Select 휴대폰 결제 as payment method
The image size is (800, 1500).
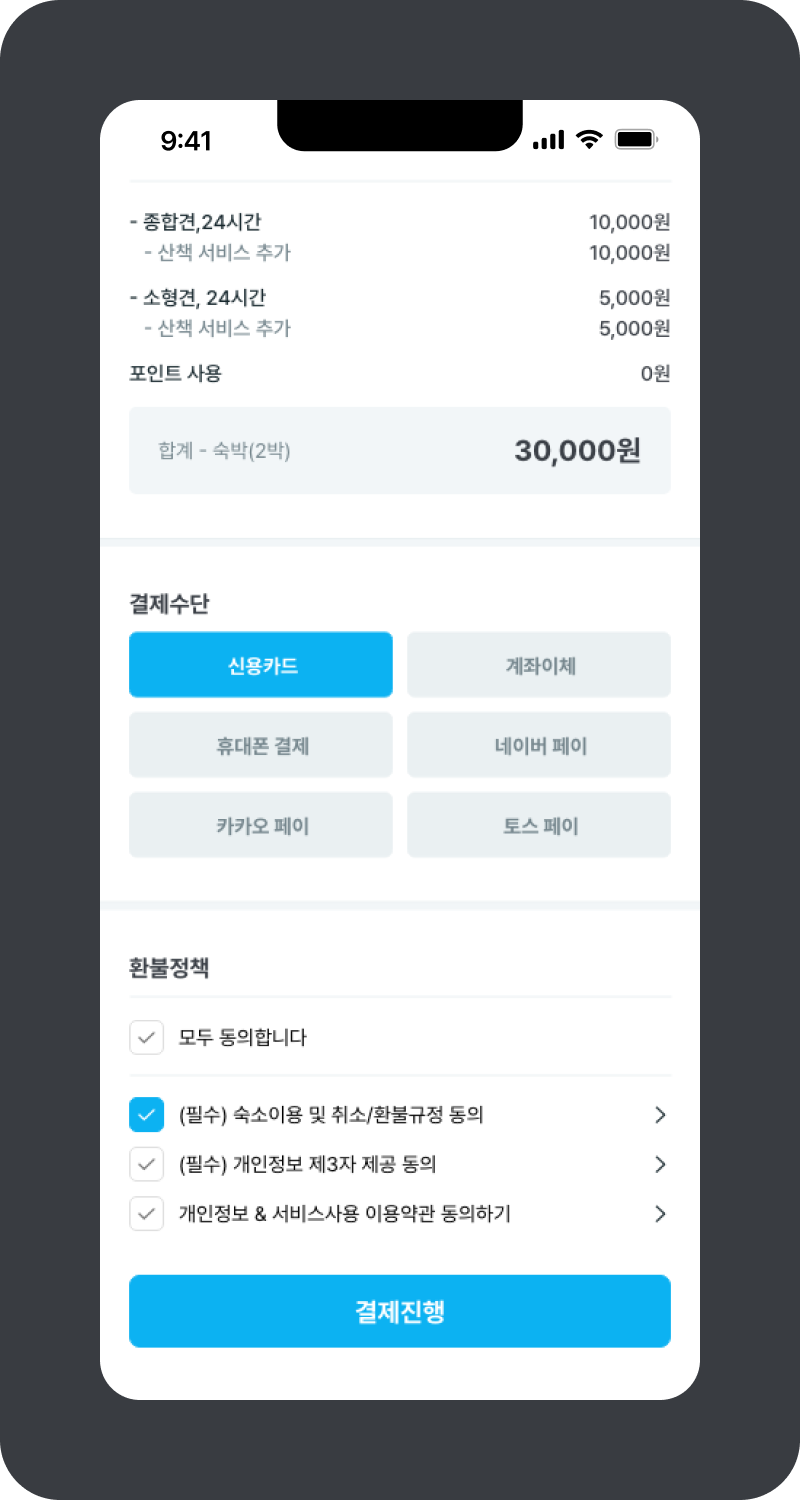click(261, 744)
